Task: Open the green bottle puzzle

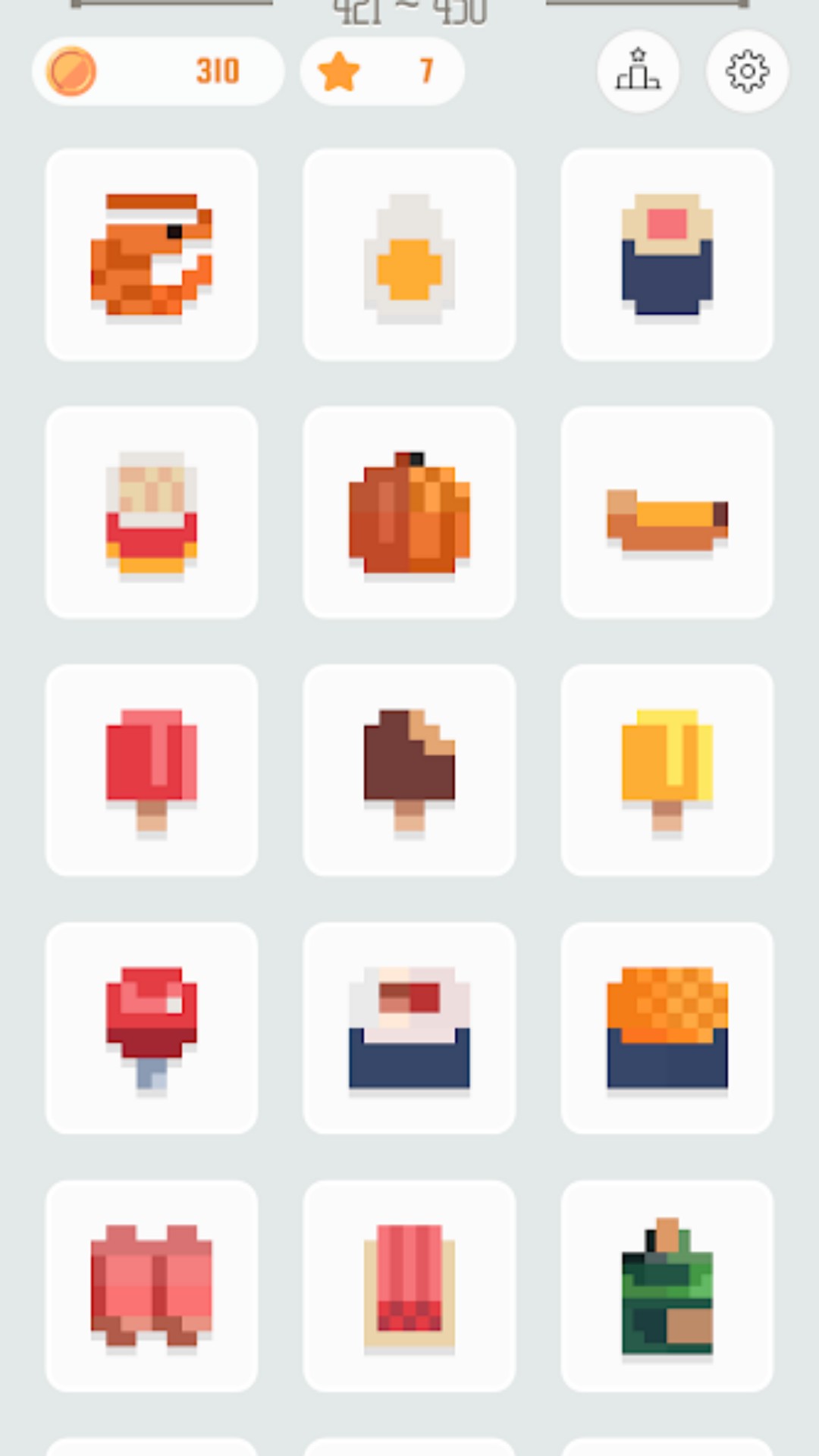Action: 667,1286
